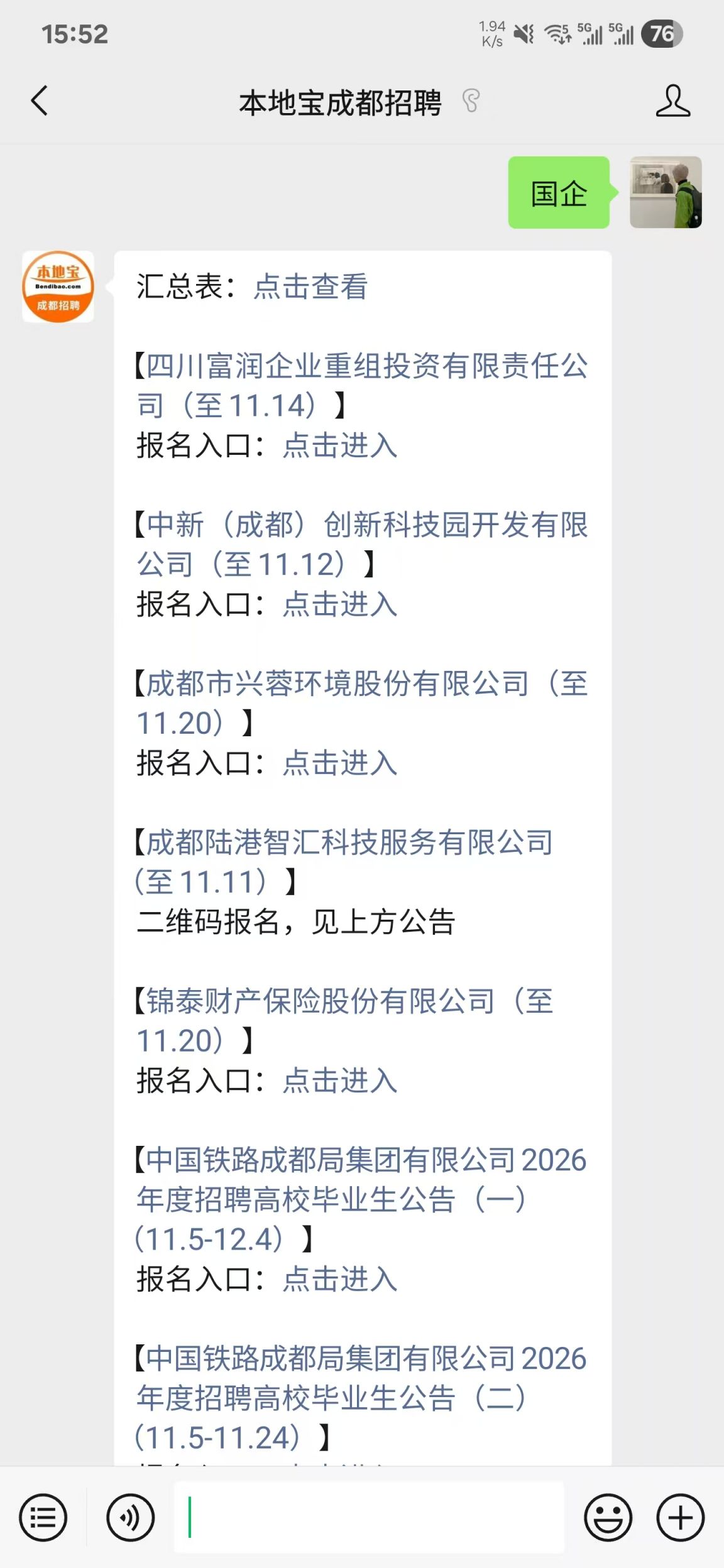Open the plus attachment menu
This screenshot has height=1568, width=724.
click(x=681, y=1518)
